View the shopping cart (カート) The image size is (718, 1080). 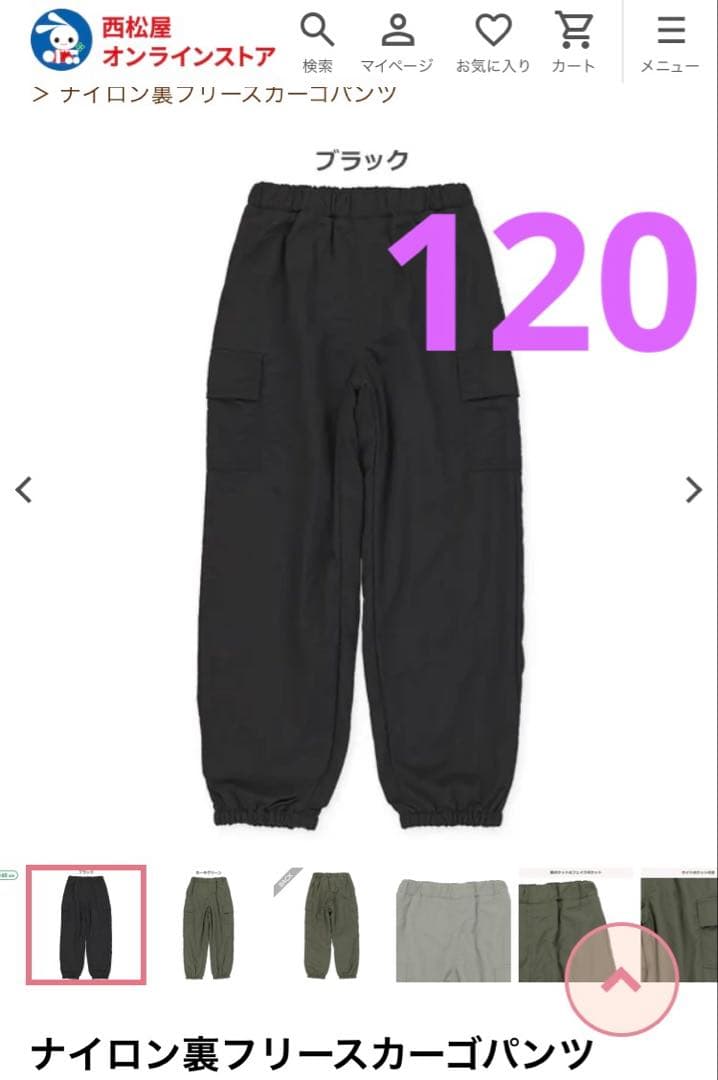point(573,42)
